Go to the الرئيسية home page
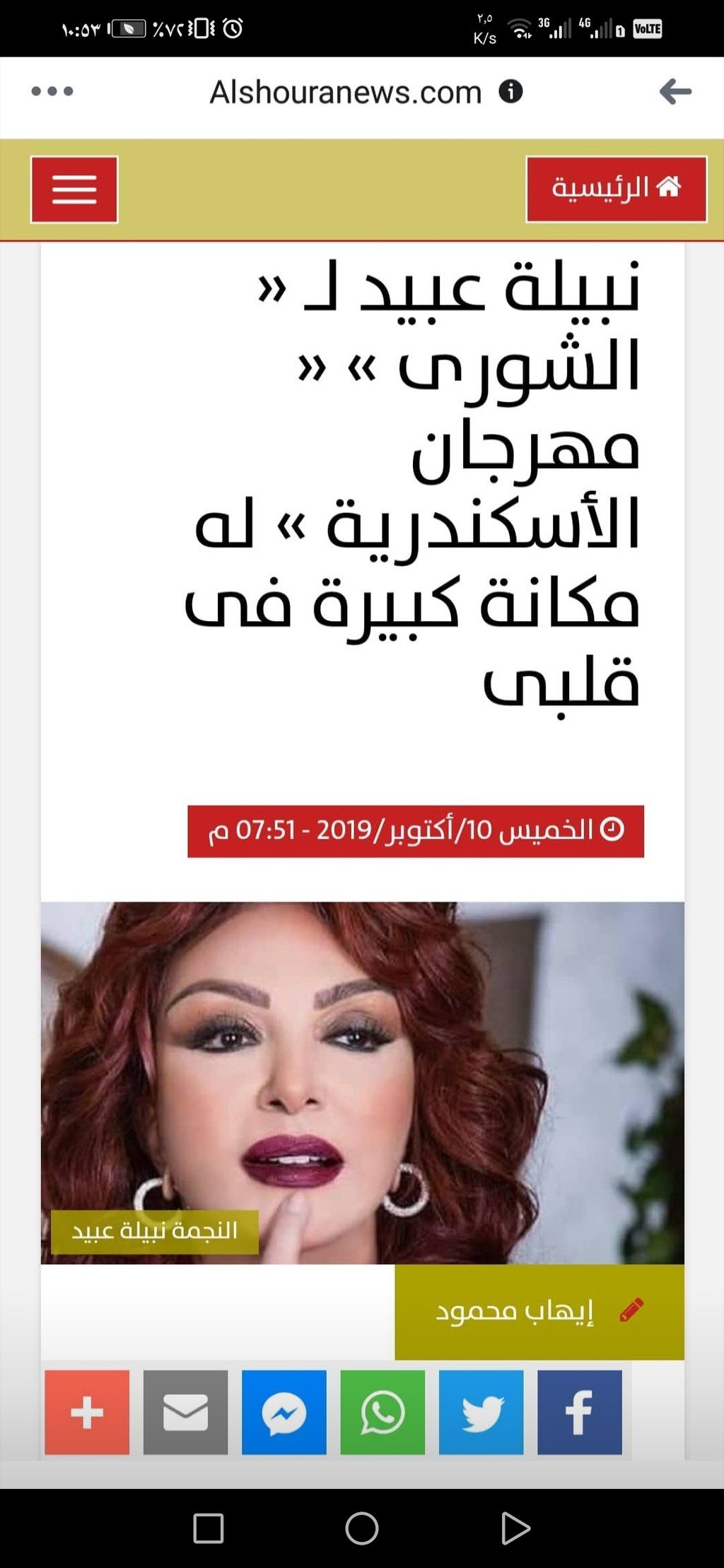Screen dimensions: 724x1568 [x=617, y=189]
